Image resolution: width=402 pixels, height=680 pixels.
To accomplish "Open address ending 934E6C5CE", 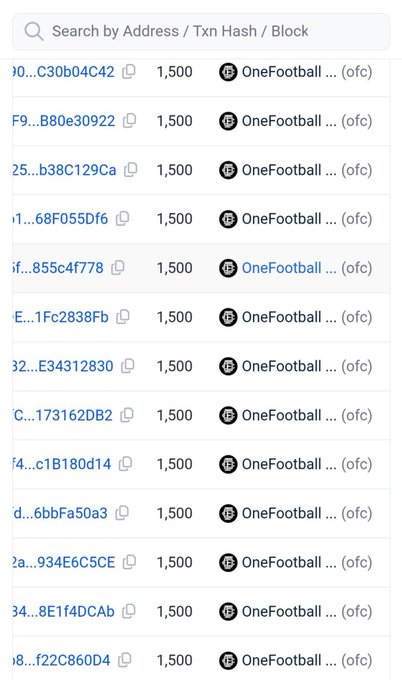I will pos(64,562).
